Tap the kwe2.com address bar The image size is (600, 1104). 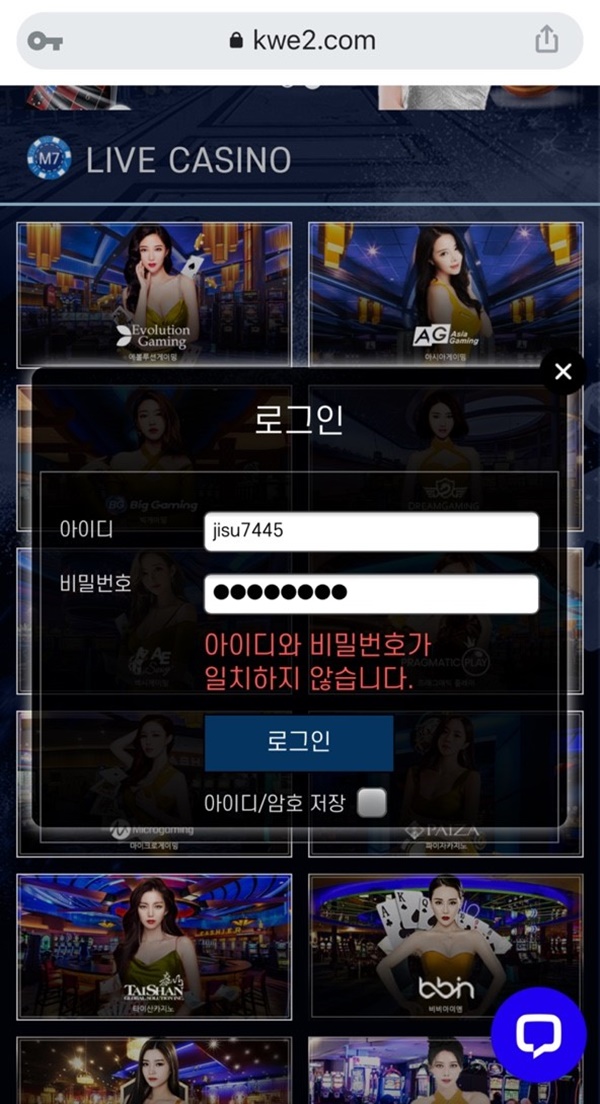(302, 40)
